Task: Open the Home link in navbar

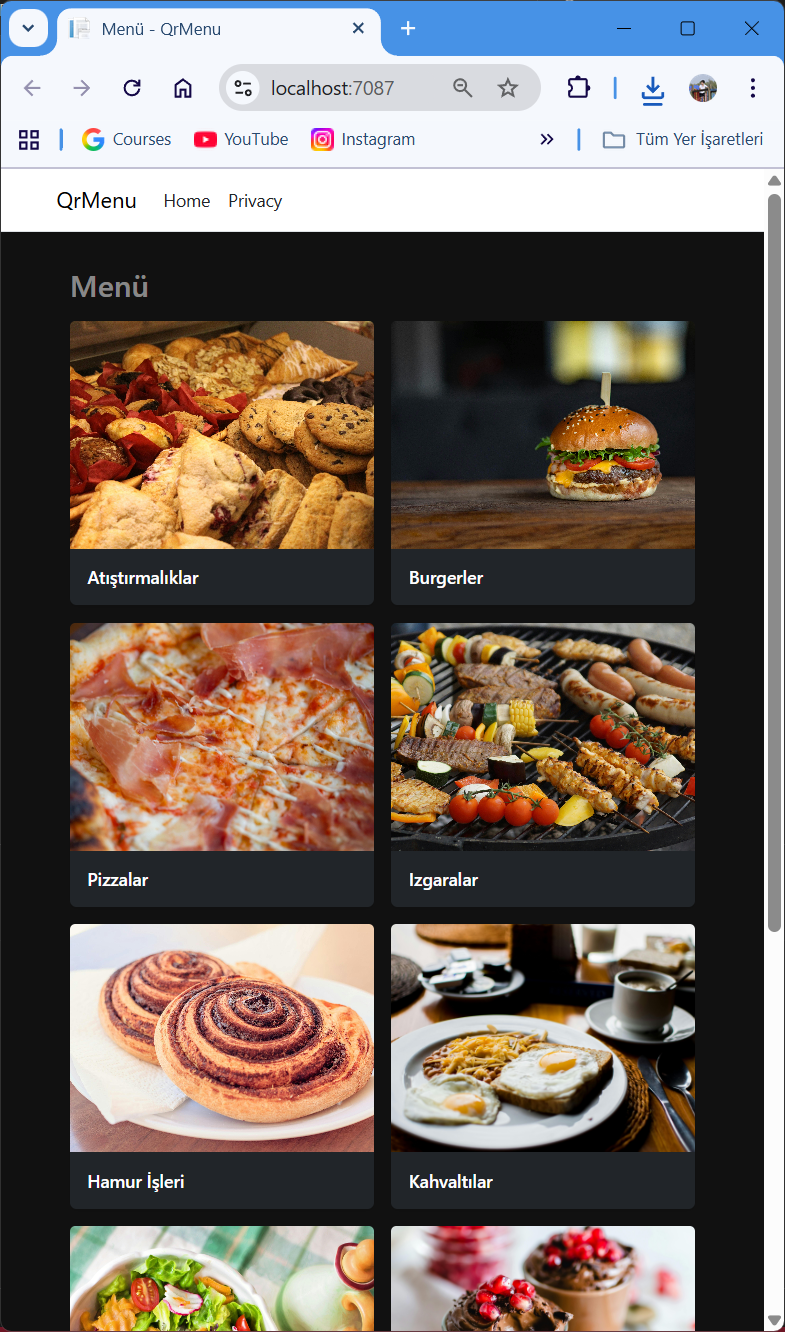Action: [186, 201]
